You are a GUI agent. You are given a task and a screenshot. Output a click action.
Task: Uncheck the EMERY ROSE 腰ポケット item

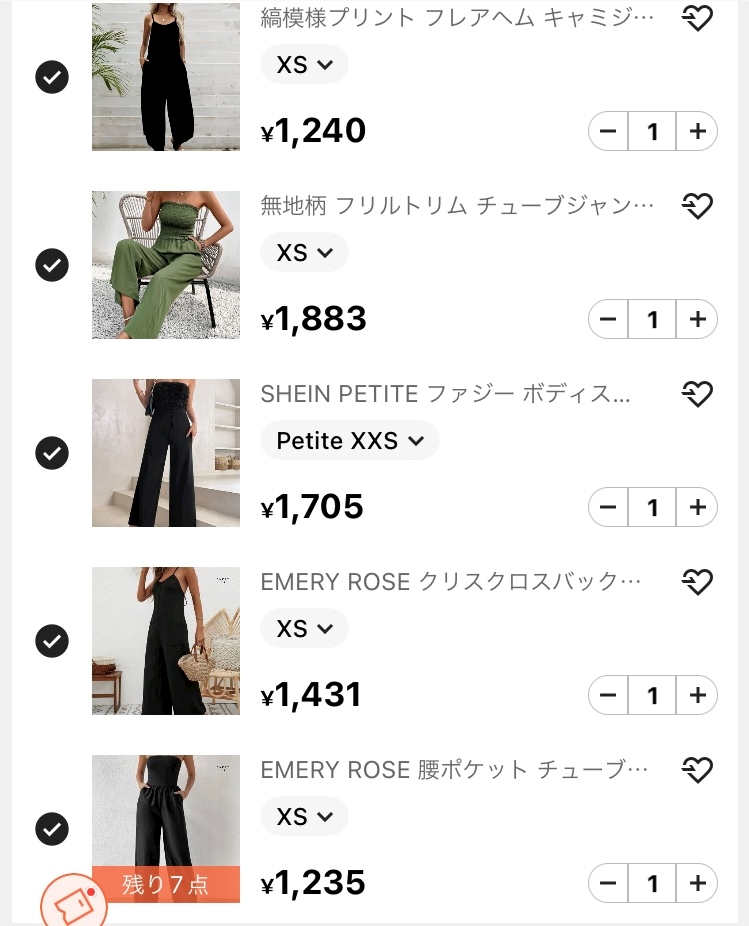(52, 829)
